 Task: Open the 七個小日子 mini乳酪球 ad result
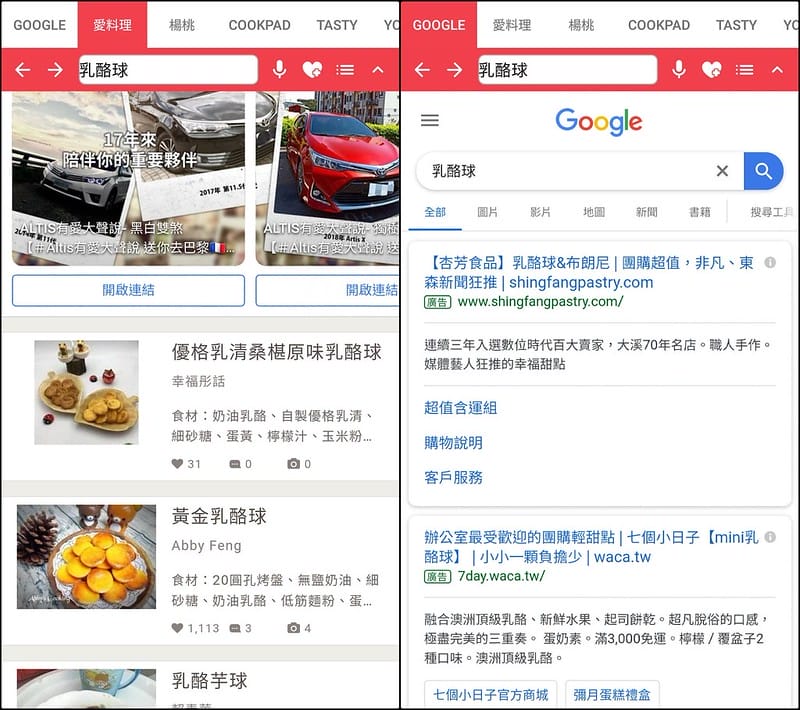point(590,547)
